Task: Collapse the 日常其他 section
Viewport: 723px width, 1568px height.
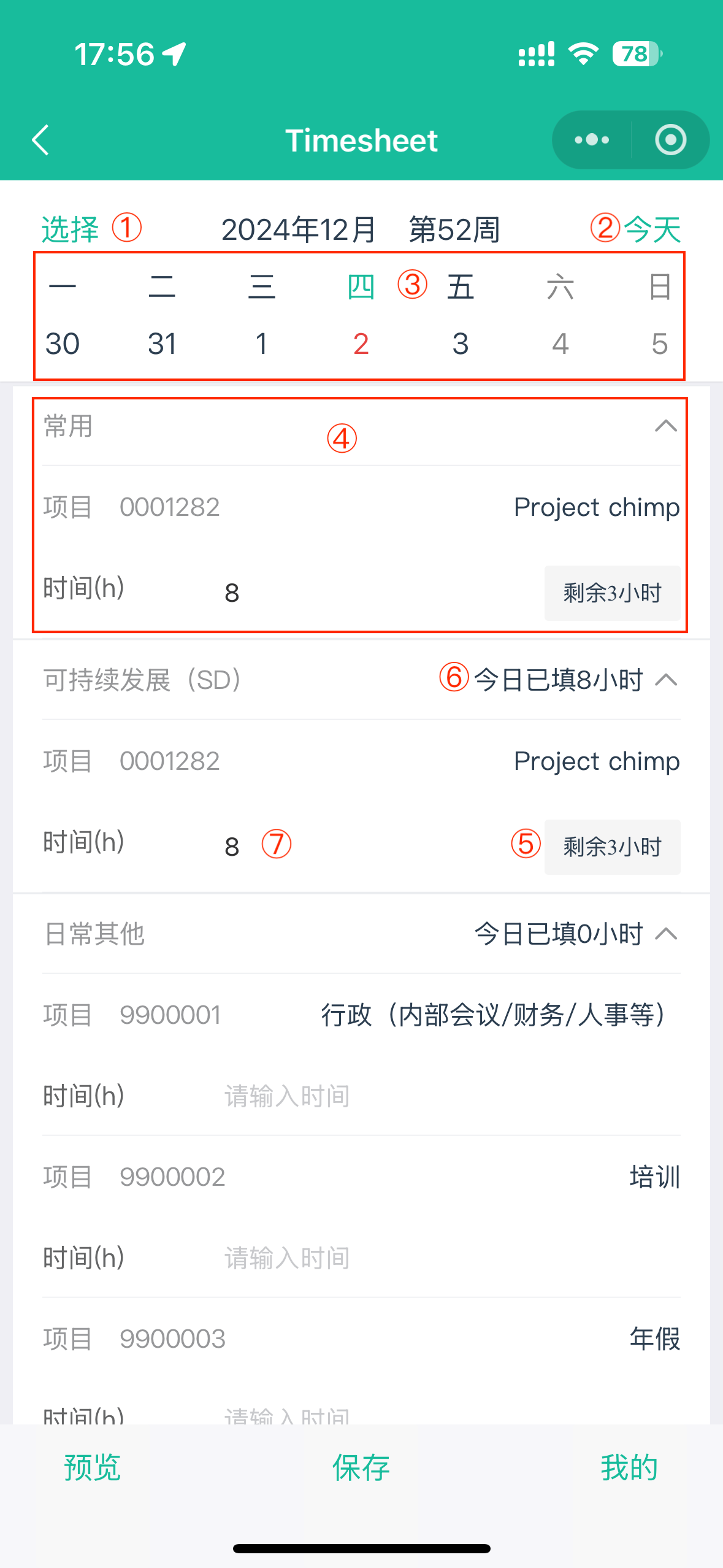Action: pyautogui.click(x=666, y=934)
